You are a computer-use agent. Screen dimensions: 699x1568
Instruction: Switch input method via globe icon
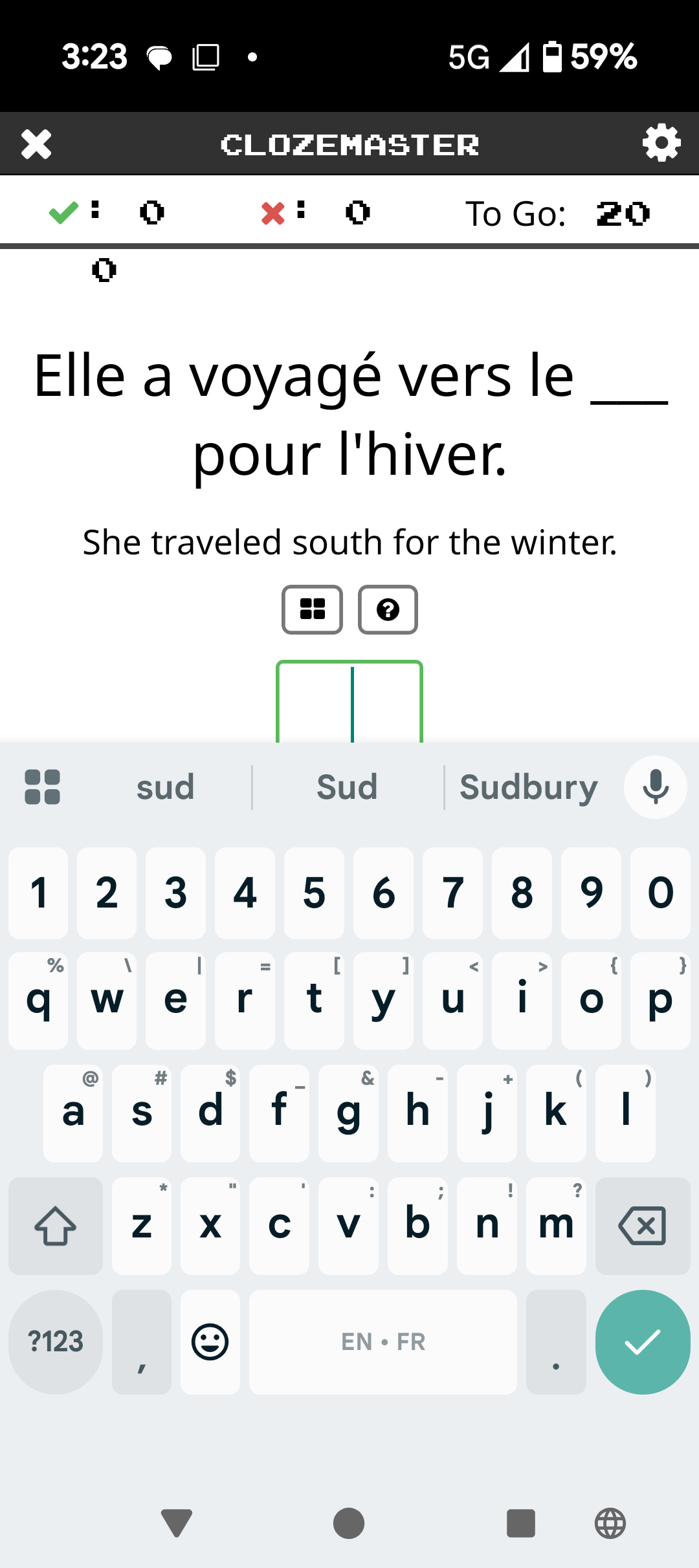(x=610, y=1523)
